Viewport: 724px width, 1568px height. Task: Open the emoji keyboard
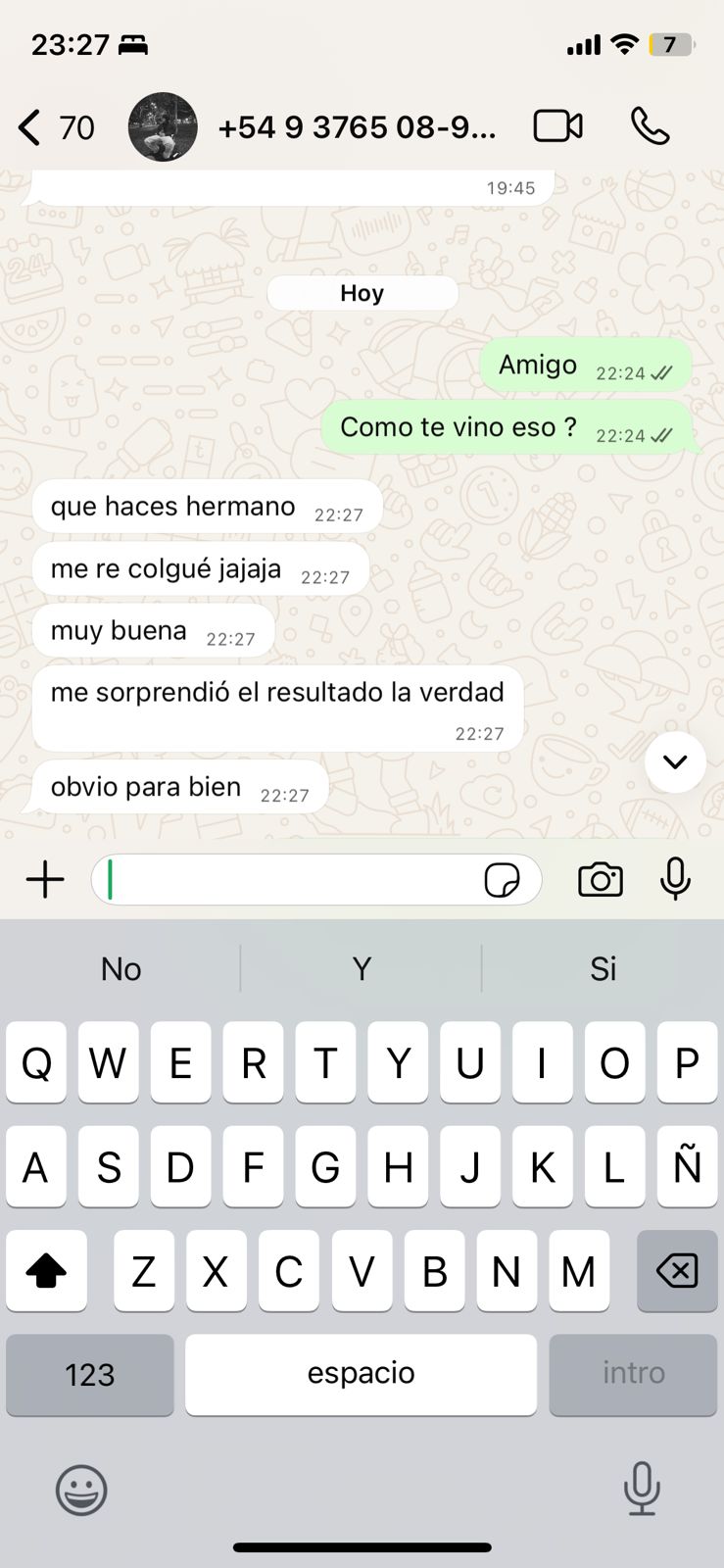pyautogui.click(x=81, y=1491)
